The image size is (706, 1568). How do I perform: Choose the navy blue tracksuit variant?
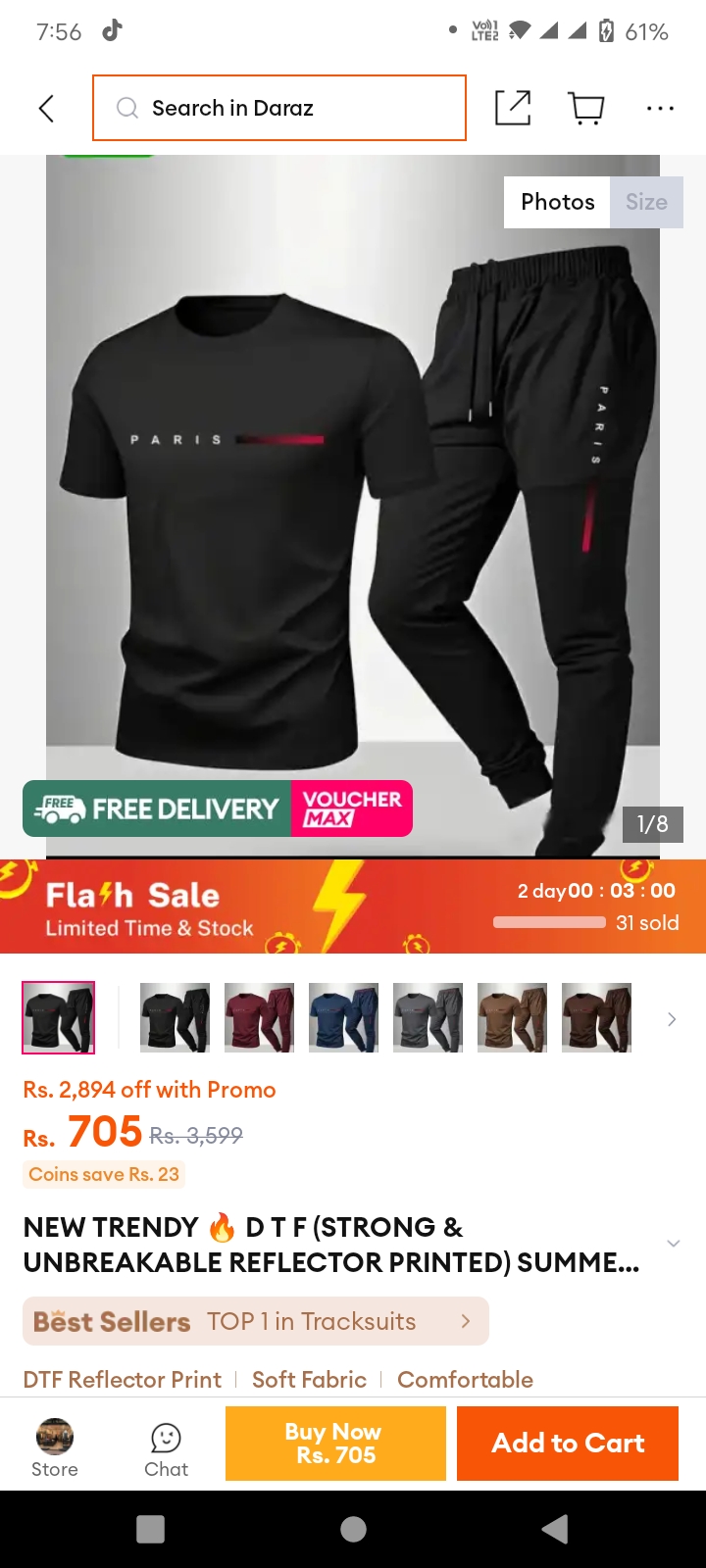[x=344, y=1018]
